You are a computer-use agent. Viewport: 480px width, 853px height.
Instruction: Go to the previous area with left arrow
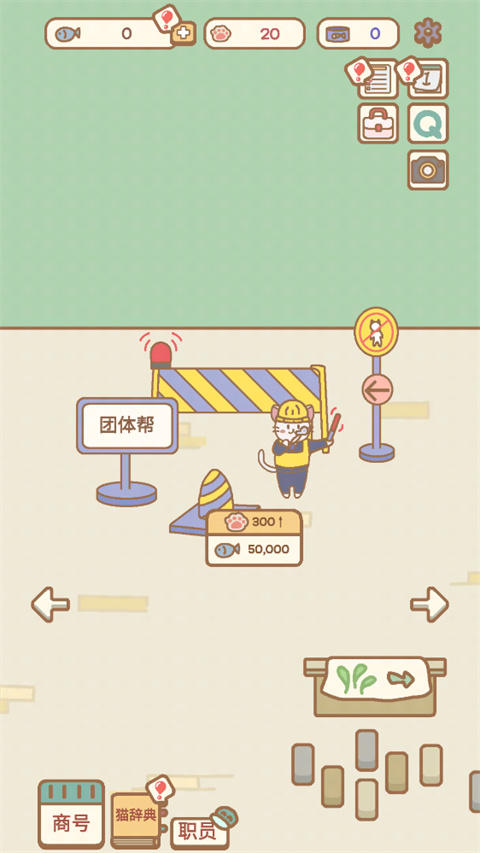(50, 604)
